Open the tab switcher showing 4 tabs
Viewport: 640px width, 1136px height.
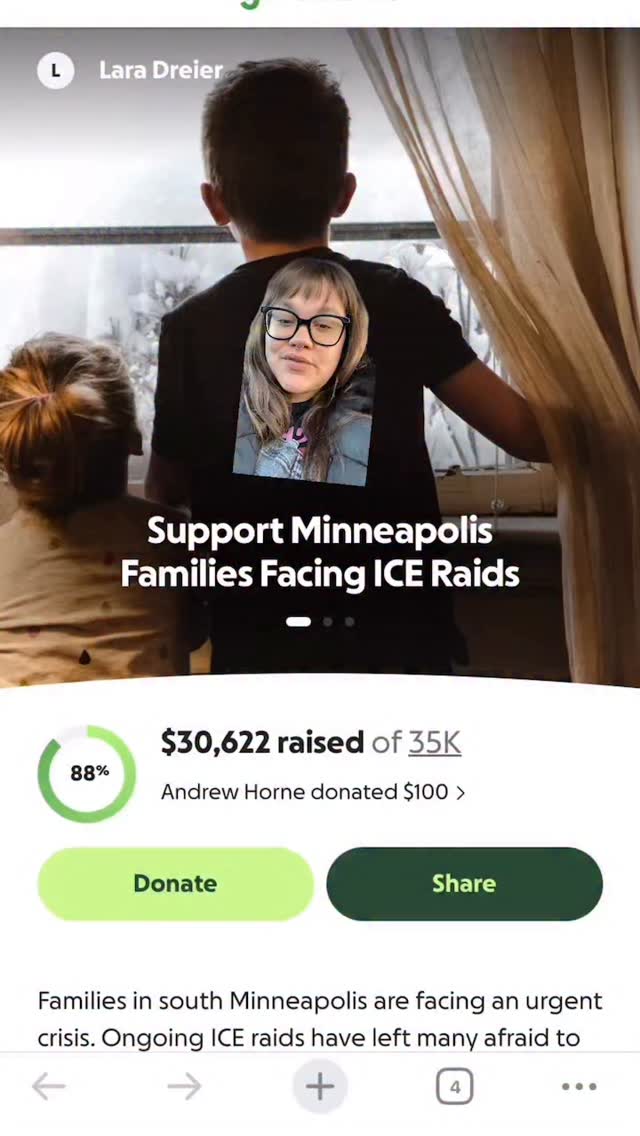pyautogui.click(x=454, y=1086)
